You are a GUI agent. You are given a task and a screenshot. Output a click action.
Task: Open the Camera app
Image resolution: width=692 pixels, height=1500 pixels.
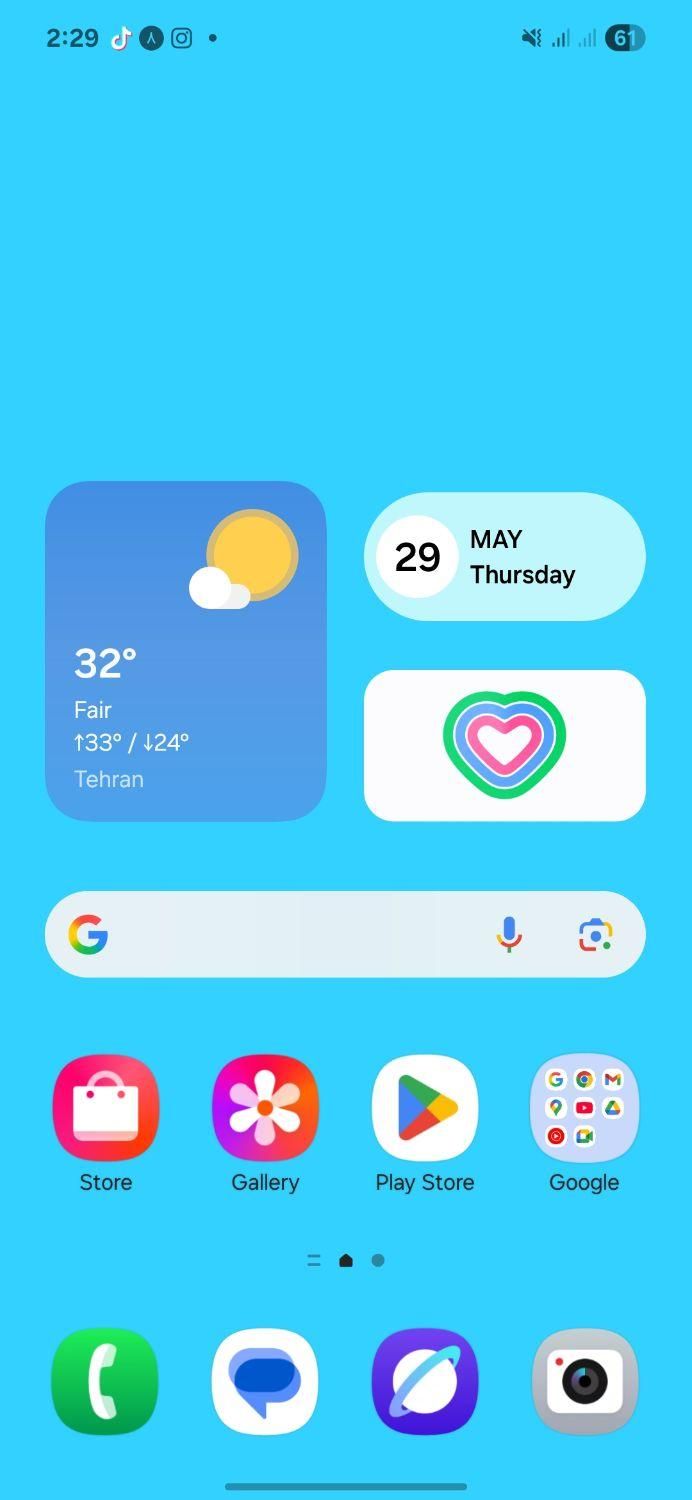click(x=585, y=1381)
